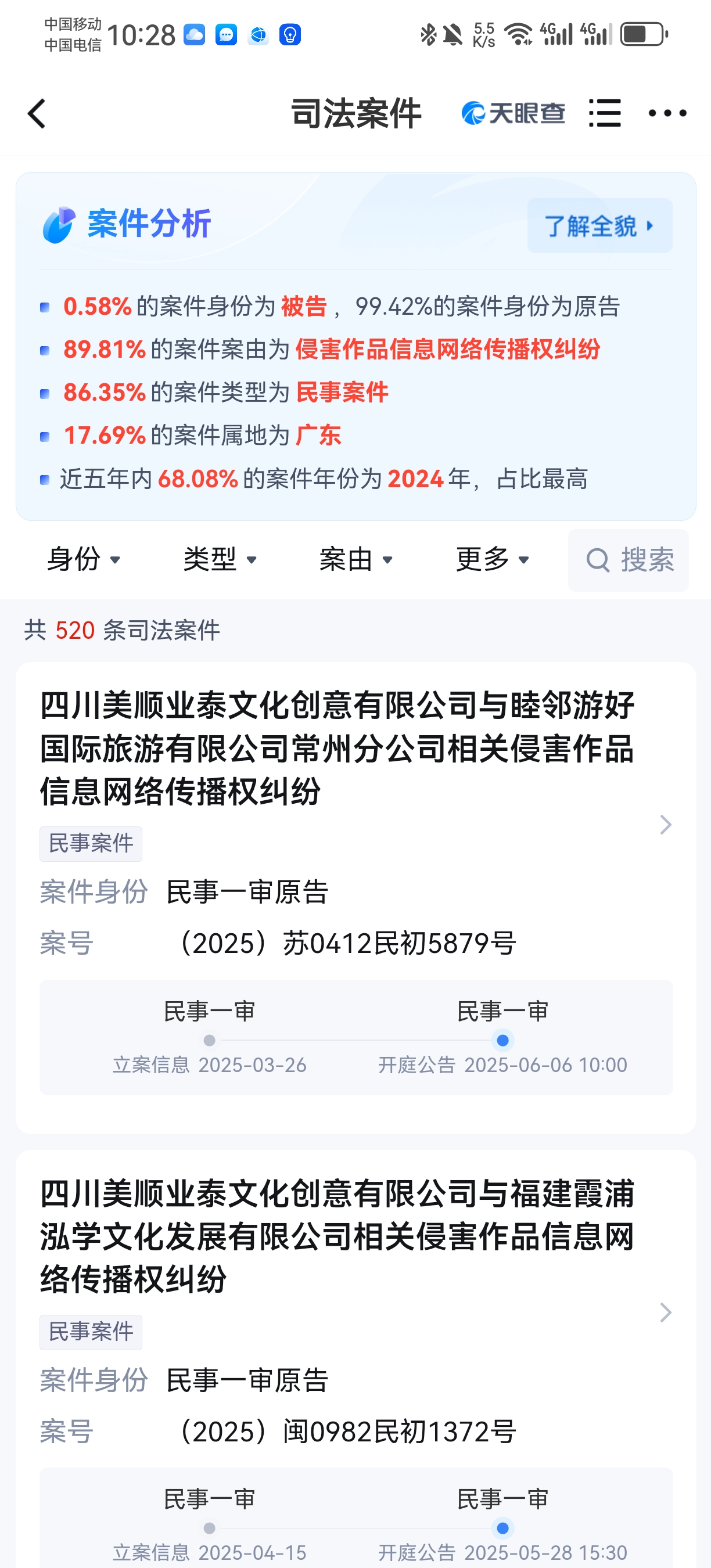711x1568 pixels.
Task: Open the three-dot overflow menu
Action: tap(667, 113)
